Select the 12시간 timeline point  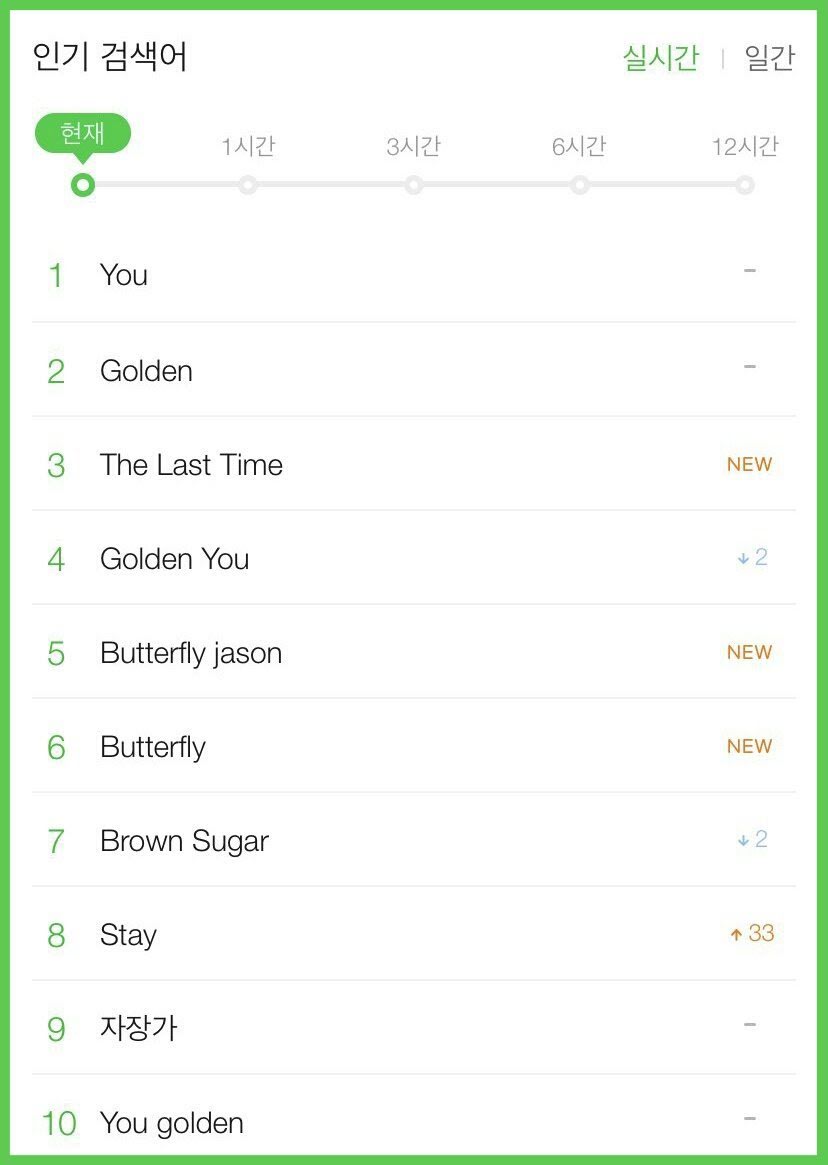click(744, 185)
